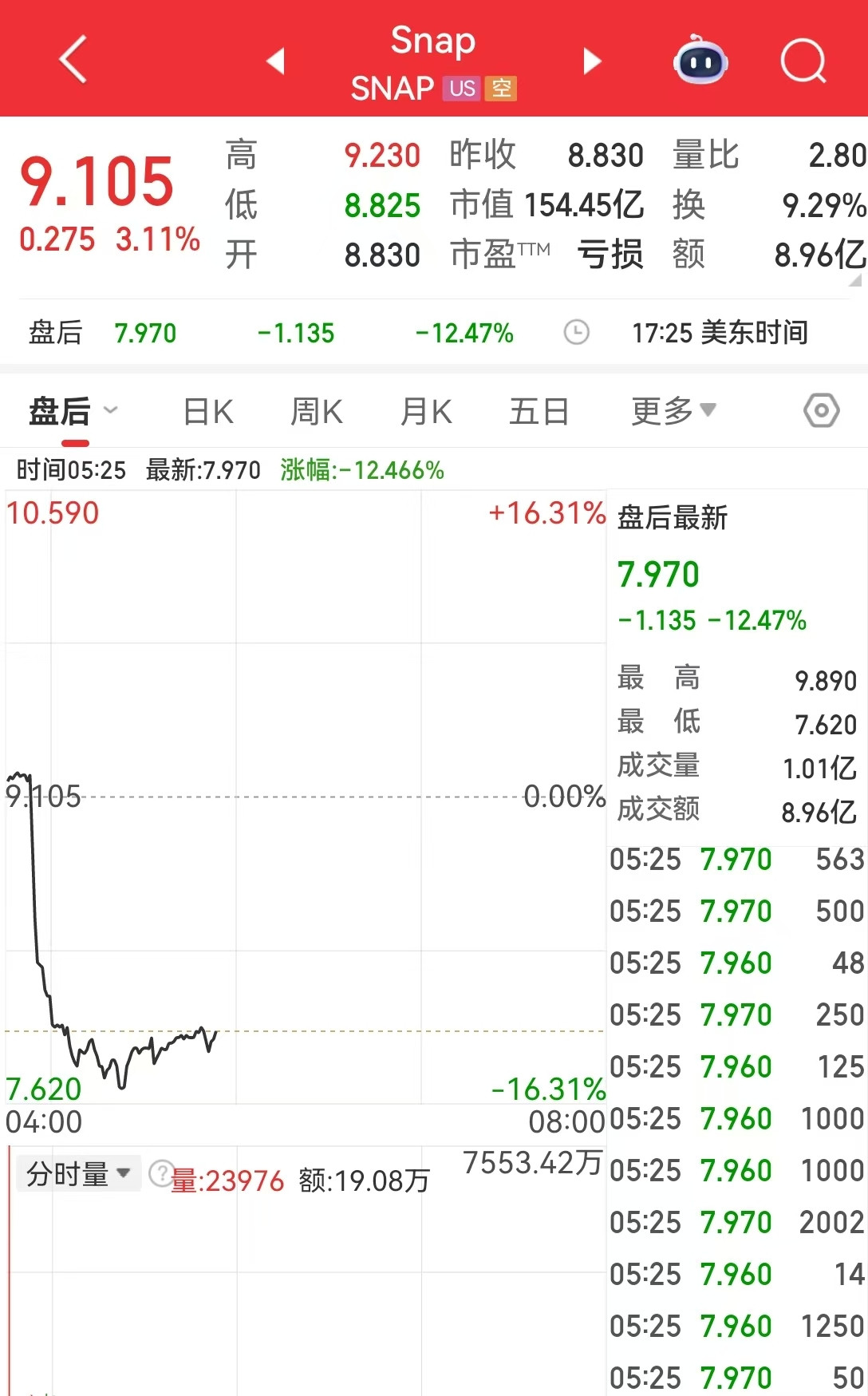
Task: Switch to the 日K chart tab
Action: point(208,412)
